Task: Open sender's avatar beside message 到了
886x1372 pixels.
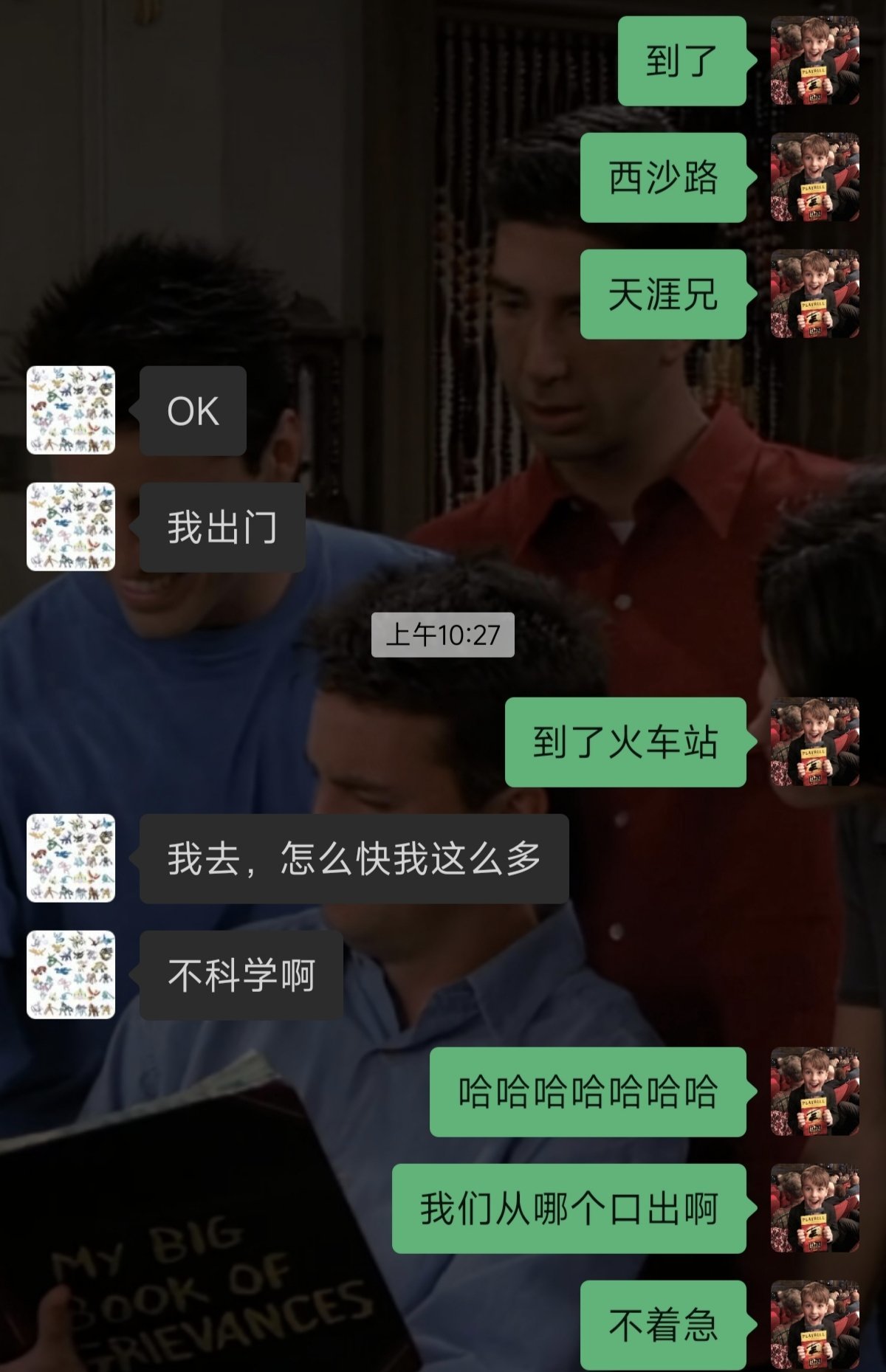Action: 814,61
